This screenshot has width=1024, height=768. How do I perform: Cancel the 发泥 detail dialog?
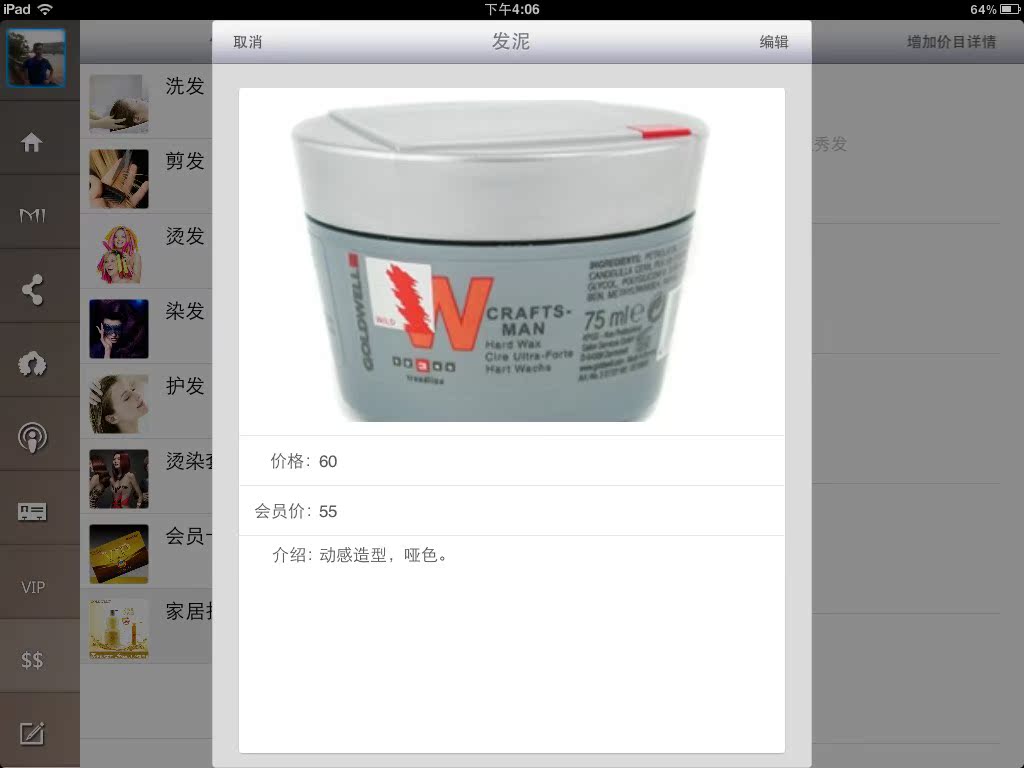[x=248, y=42]
